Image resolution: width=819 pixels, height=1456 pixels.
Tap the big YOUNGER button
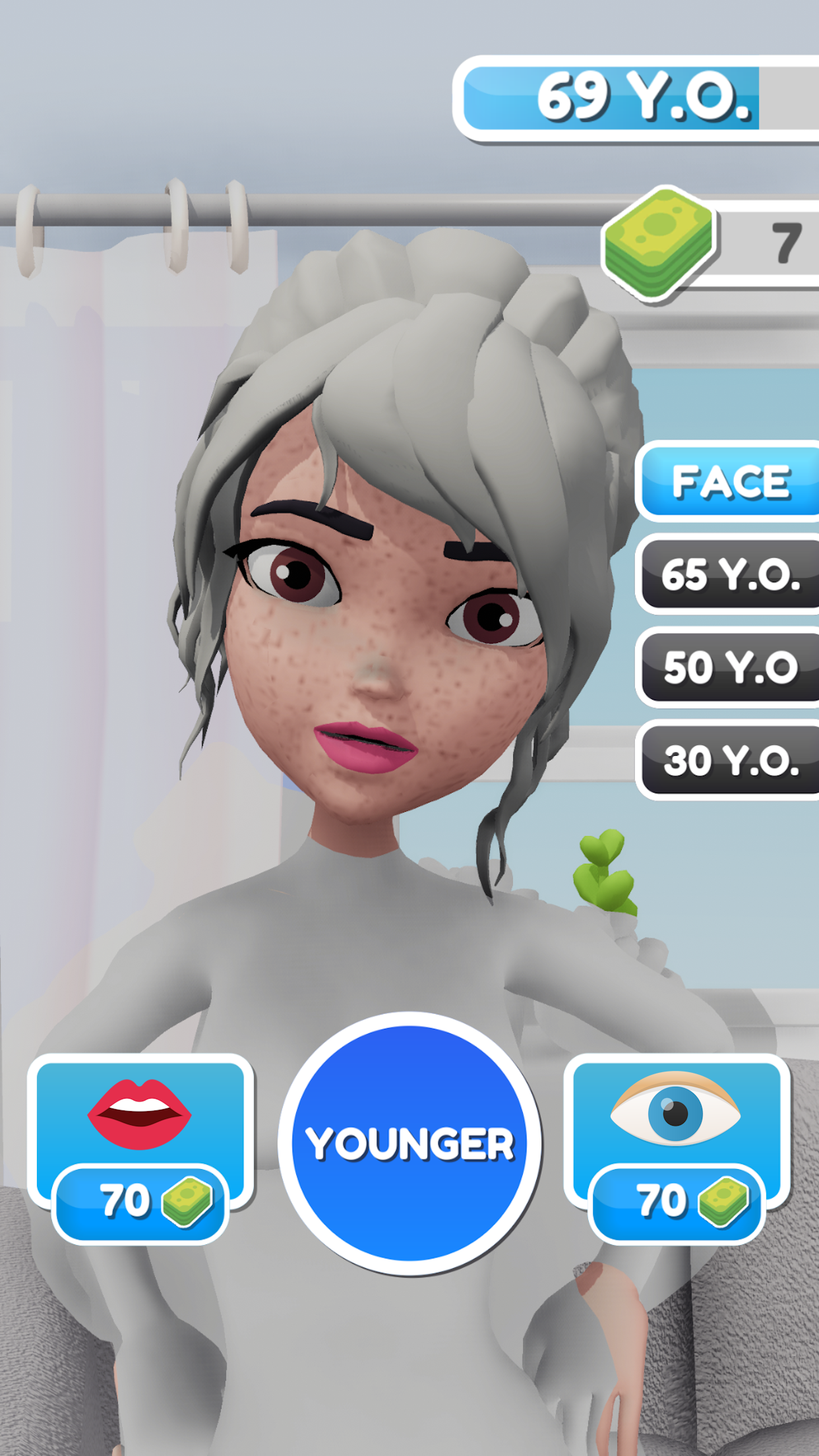[409, 1143]
